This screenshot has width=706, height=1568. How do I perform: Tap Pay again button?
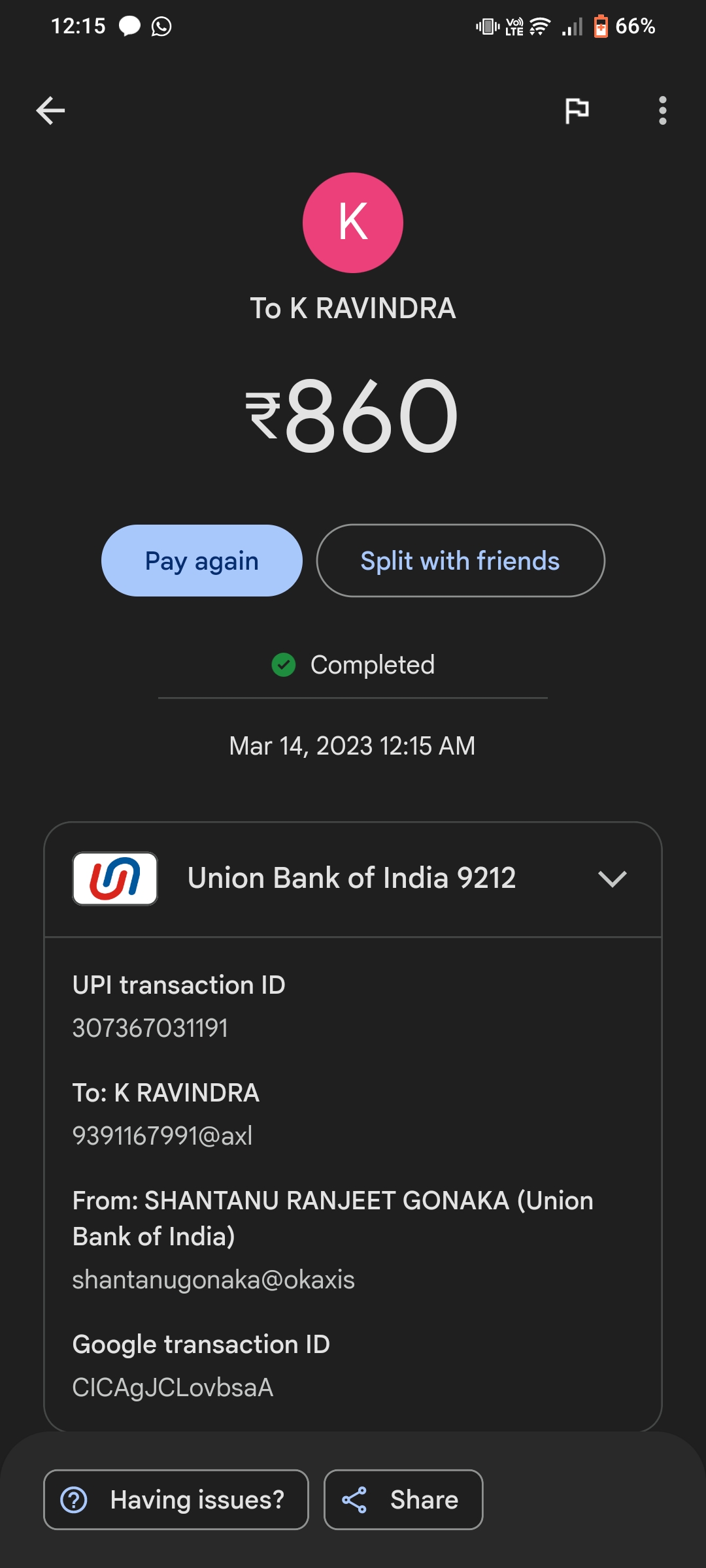point(202,561)
